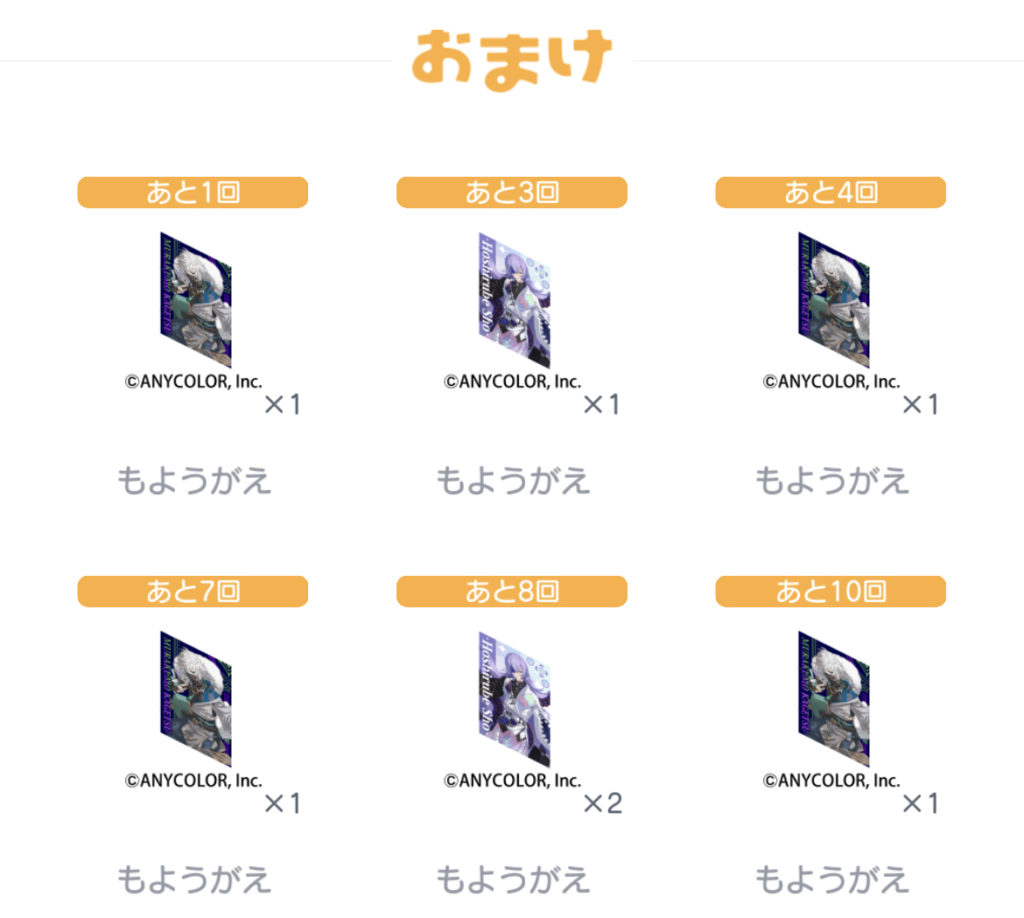
Task: Open the bonus item labeled あと1回
Action: tap(195, 300)
